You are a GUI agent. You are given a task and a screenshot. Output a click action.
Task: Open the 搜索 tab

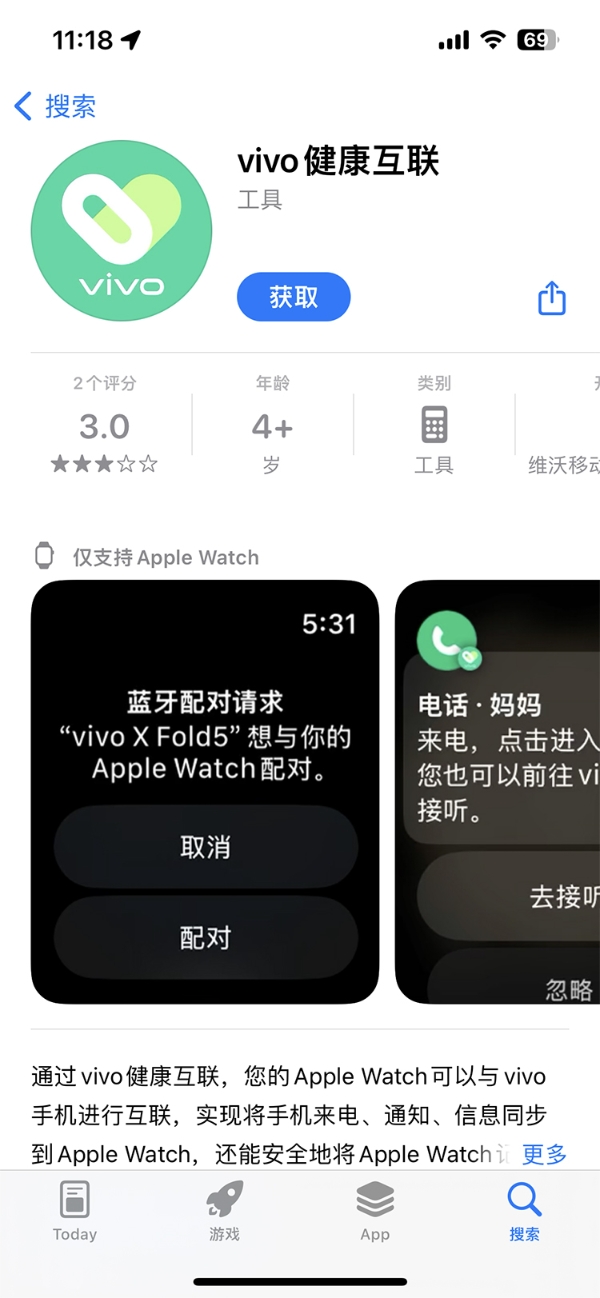[524, 1211]
